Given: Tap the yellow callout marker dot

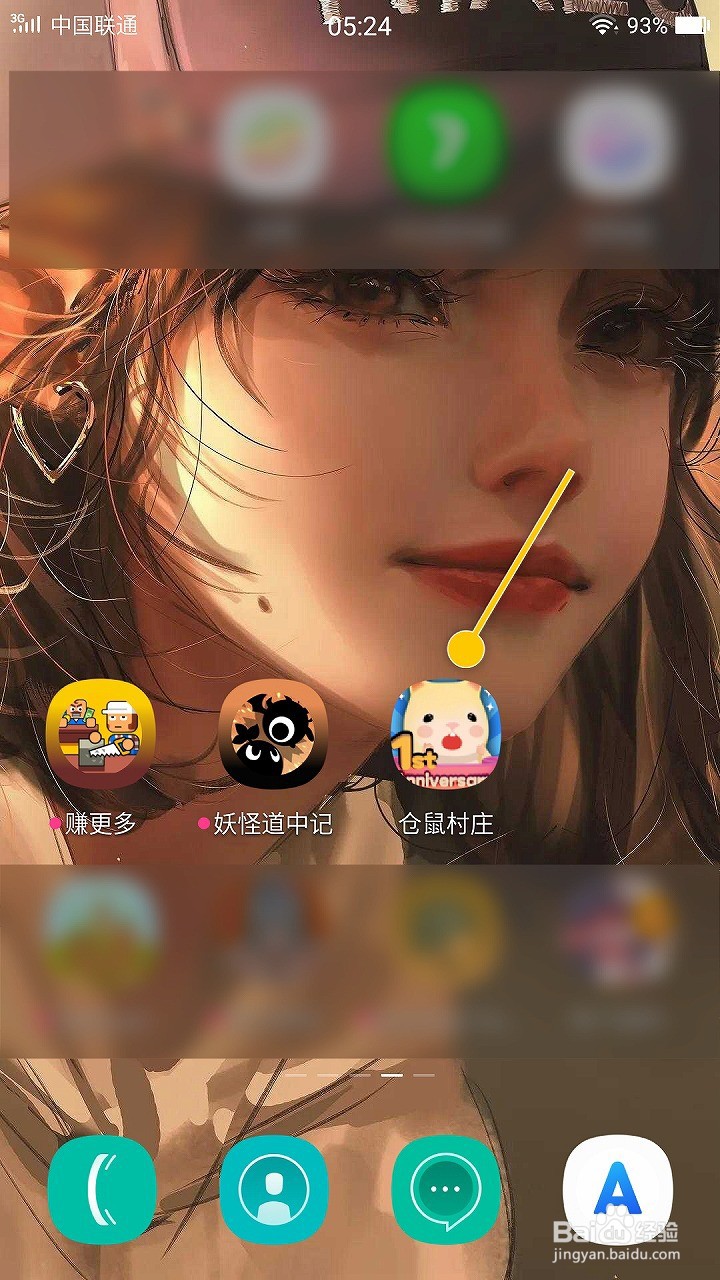Looking at the screenshot, I should (x=465, y=651).
